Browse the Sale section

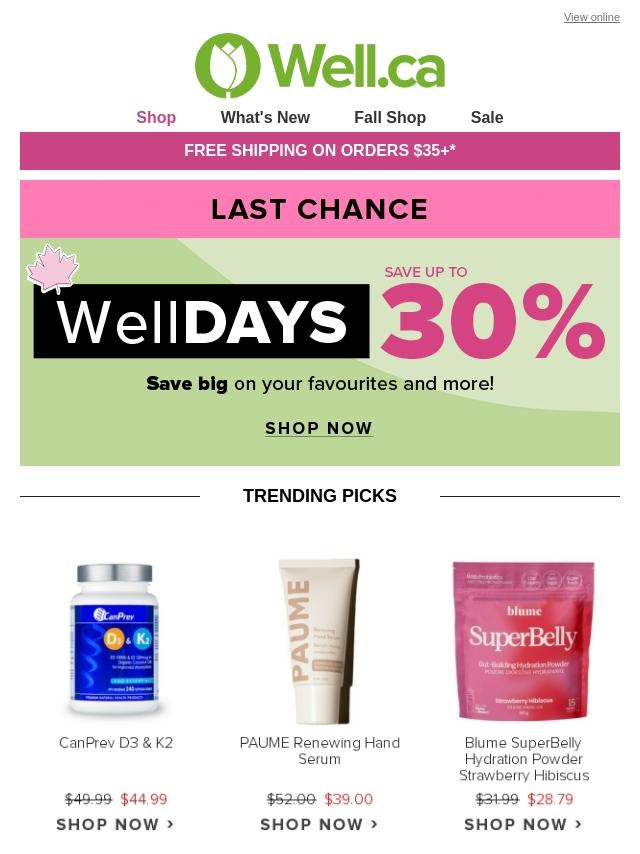click(x=487, y=117)
